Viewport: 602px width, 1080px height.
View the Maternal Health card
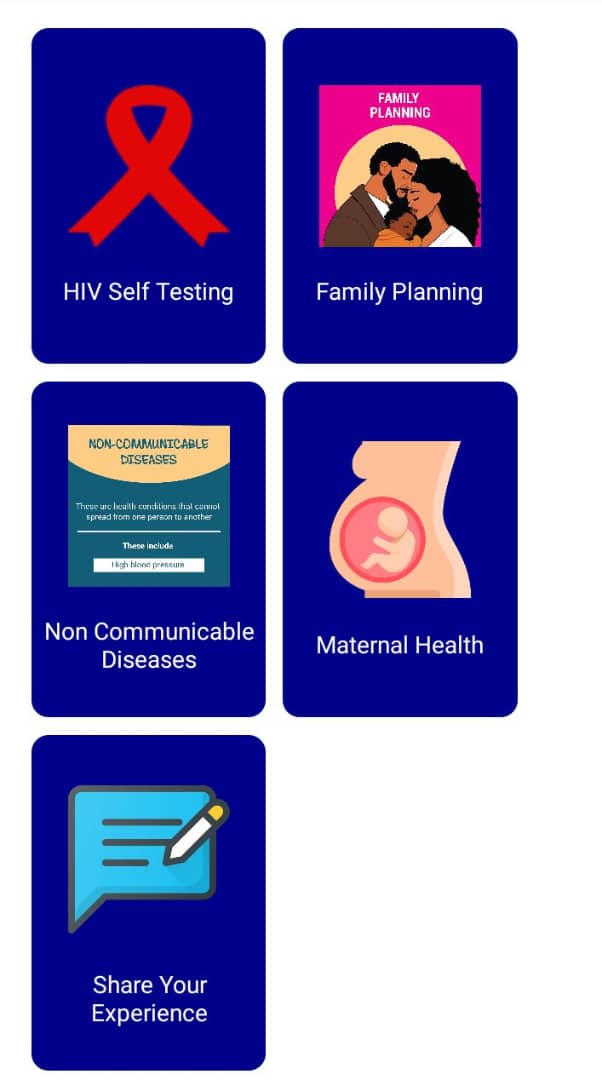400,548
